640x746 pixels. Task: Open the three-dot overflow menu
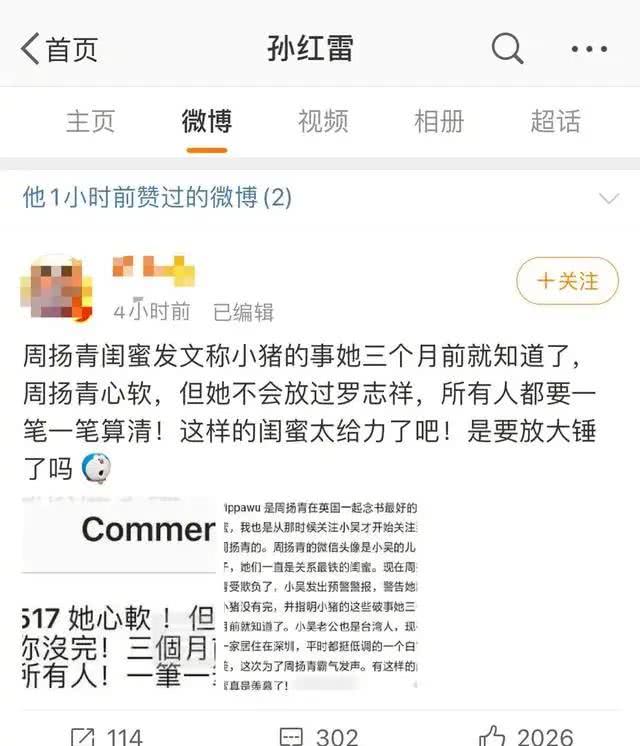point(589,48)
